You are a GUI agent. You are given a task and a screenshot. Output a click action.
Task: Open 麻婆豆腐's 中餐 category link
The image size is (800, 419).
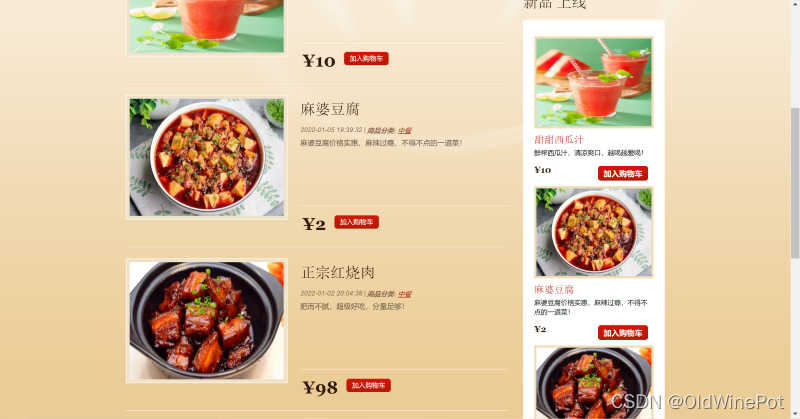coord(404,130)
